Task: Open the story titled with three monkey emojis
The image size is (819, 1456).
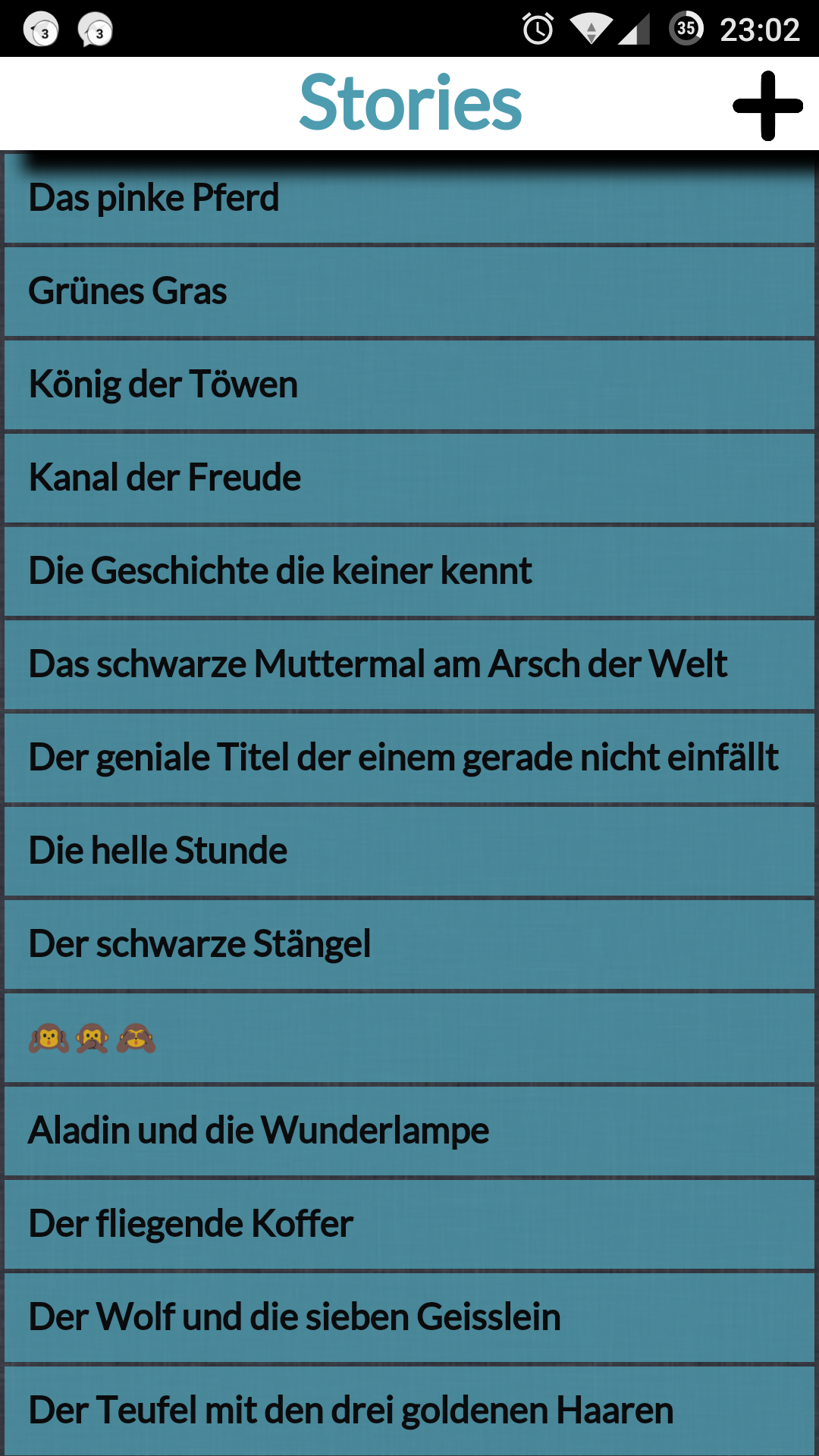Action: pyautogui.click(x=409, y=1038)
